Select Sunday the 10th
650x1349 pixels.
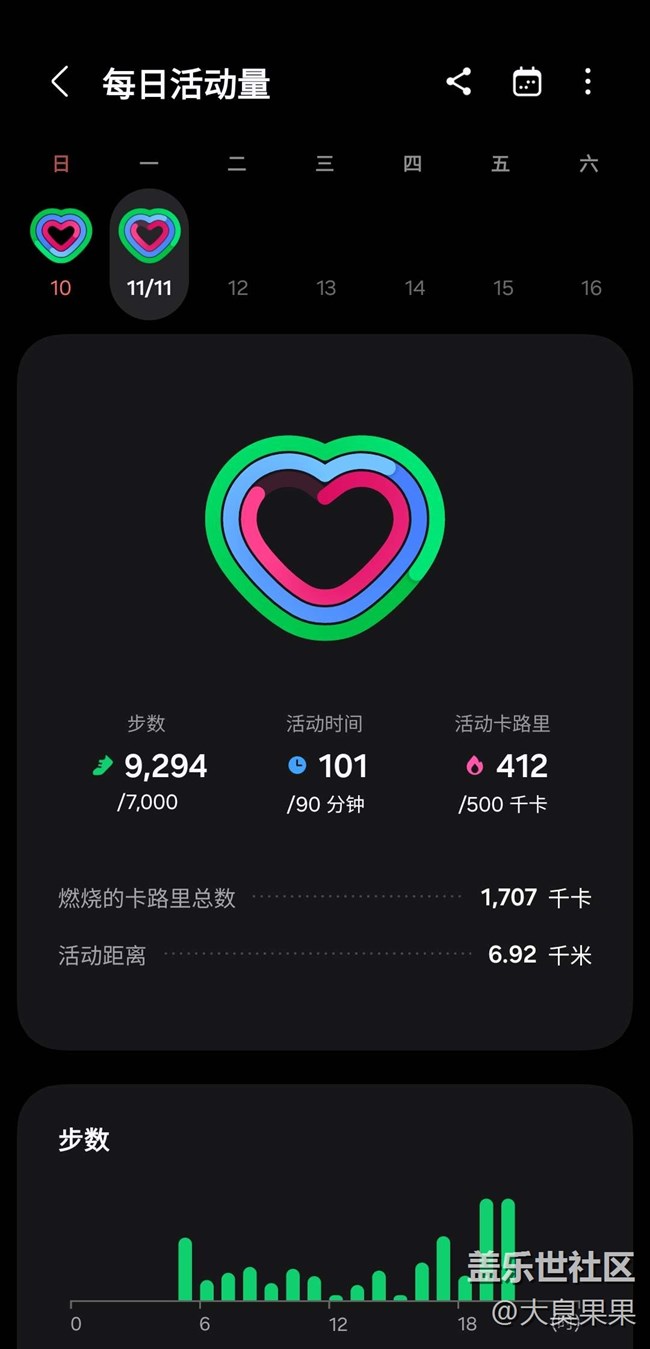click(x=61, y=253)
